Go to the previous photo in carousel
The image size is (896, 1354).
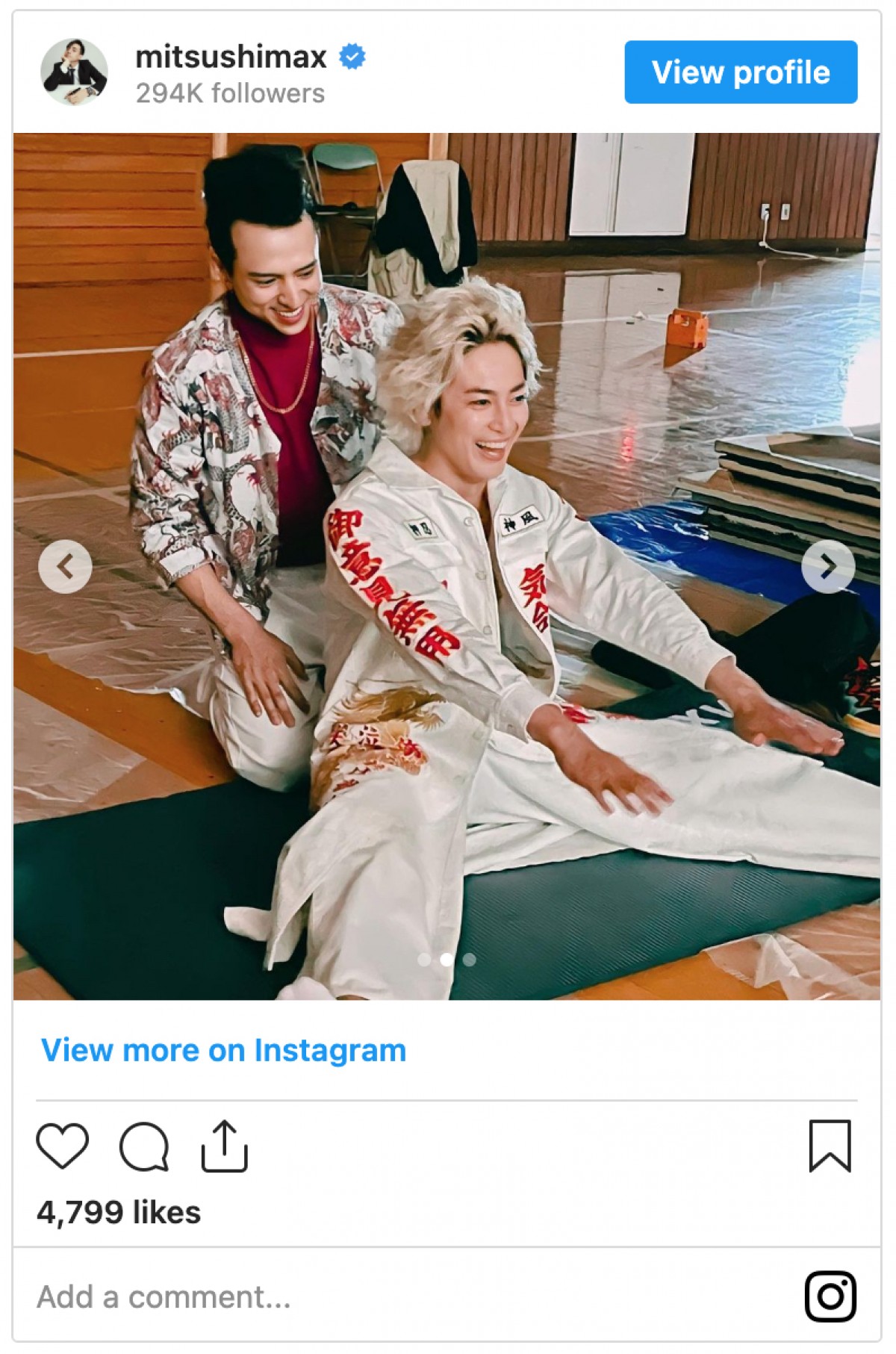[65, 566]
